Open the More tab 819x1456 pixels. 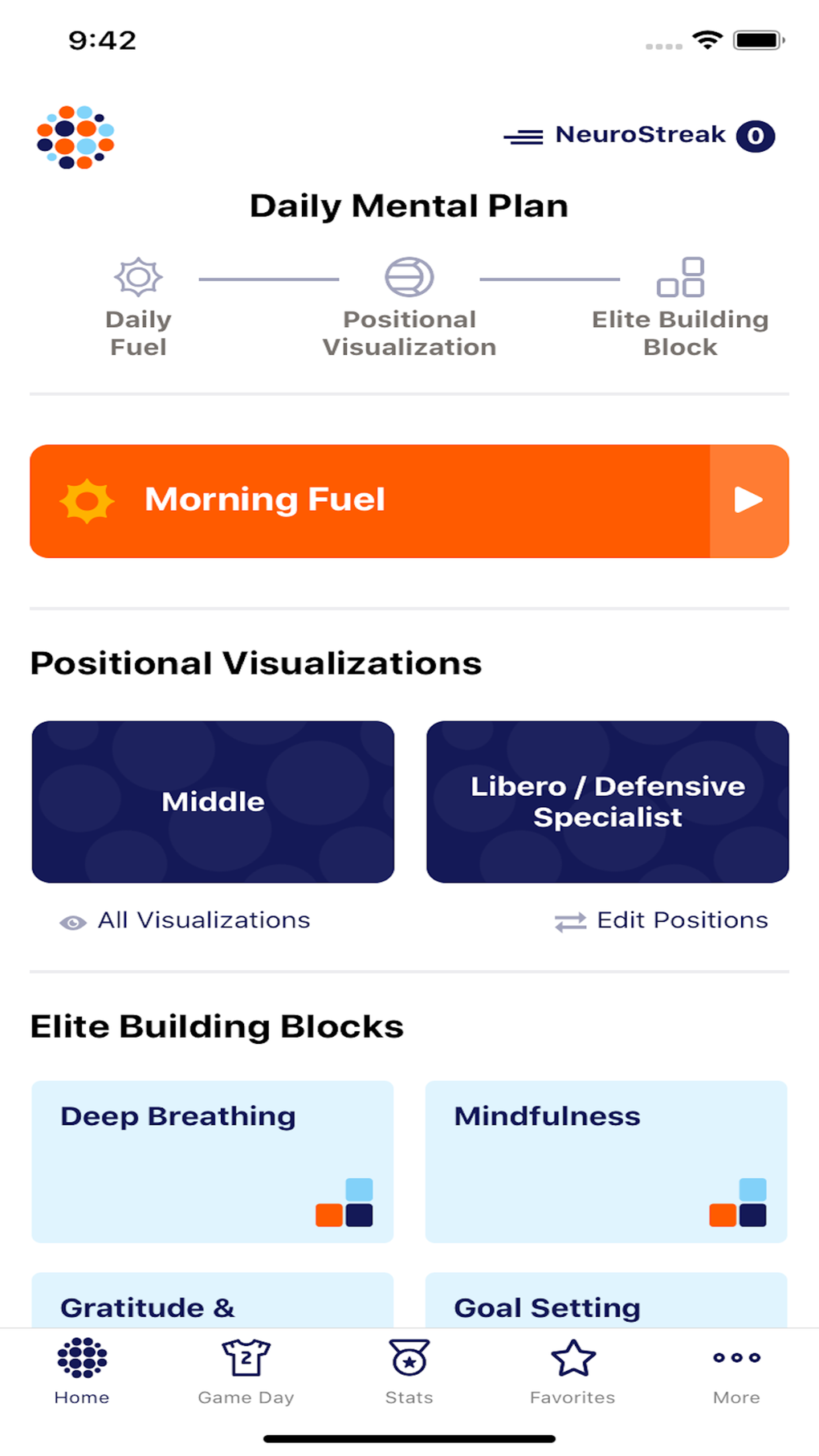click(736, 1372)
